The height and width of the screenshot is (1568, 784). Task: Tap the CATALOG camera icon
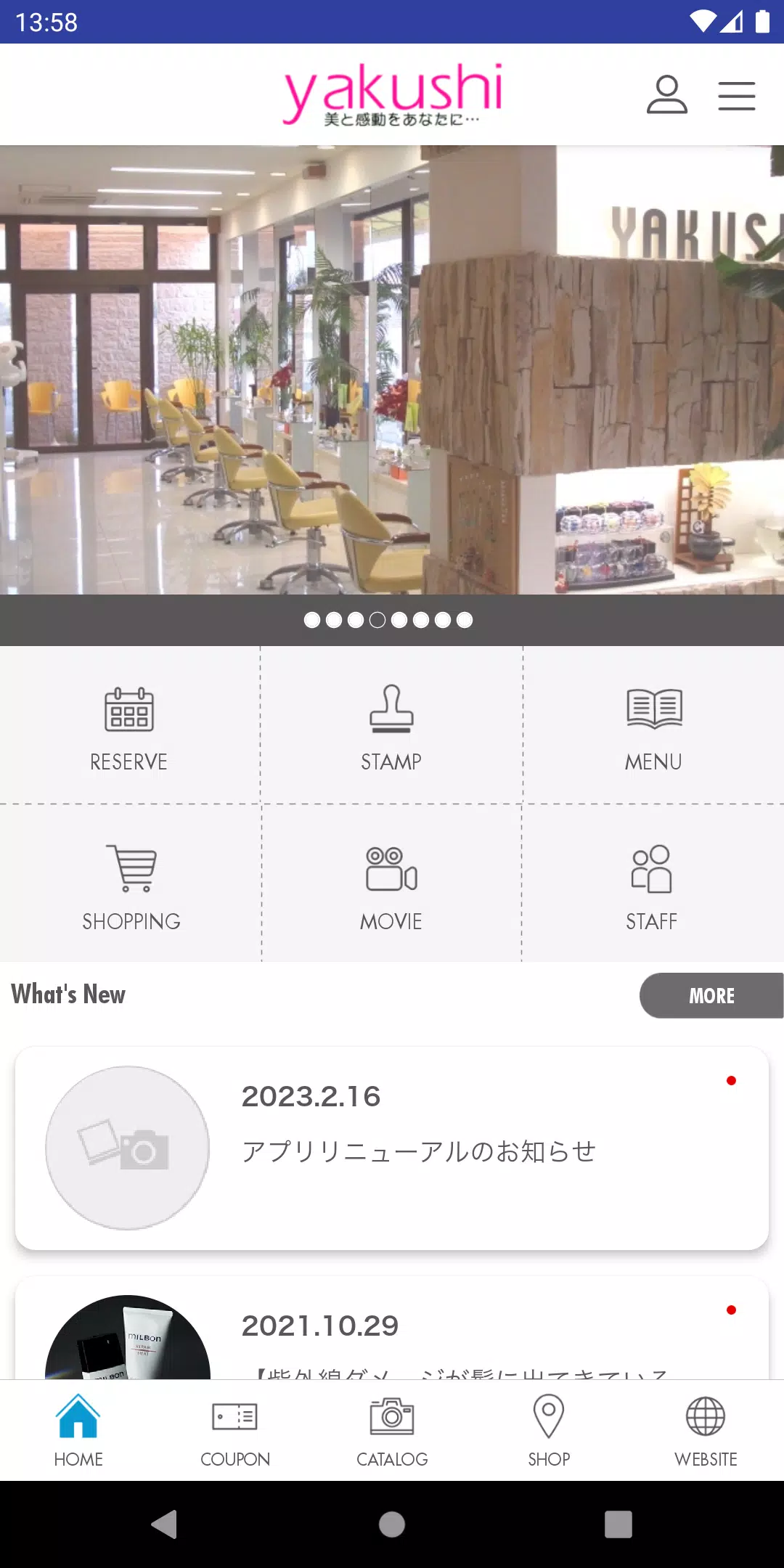[391, 1416]
